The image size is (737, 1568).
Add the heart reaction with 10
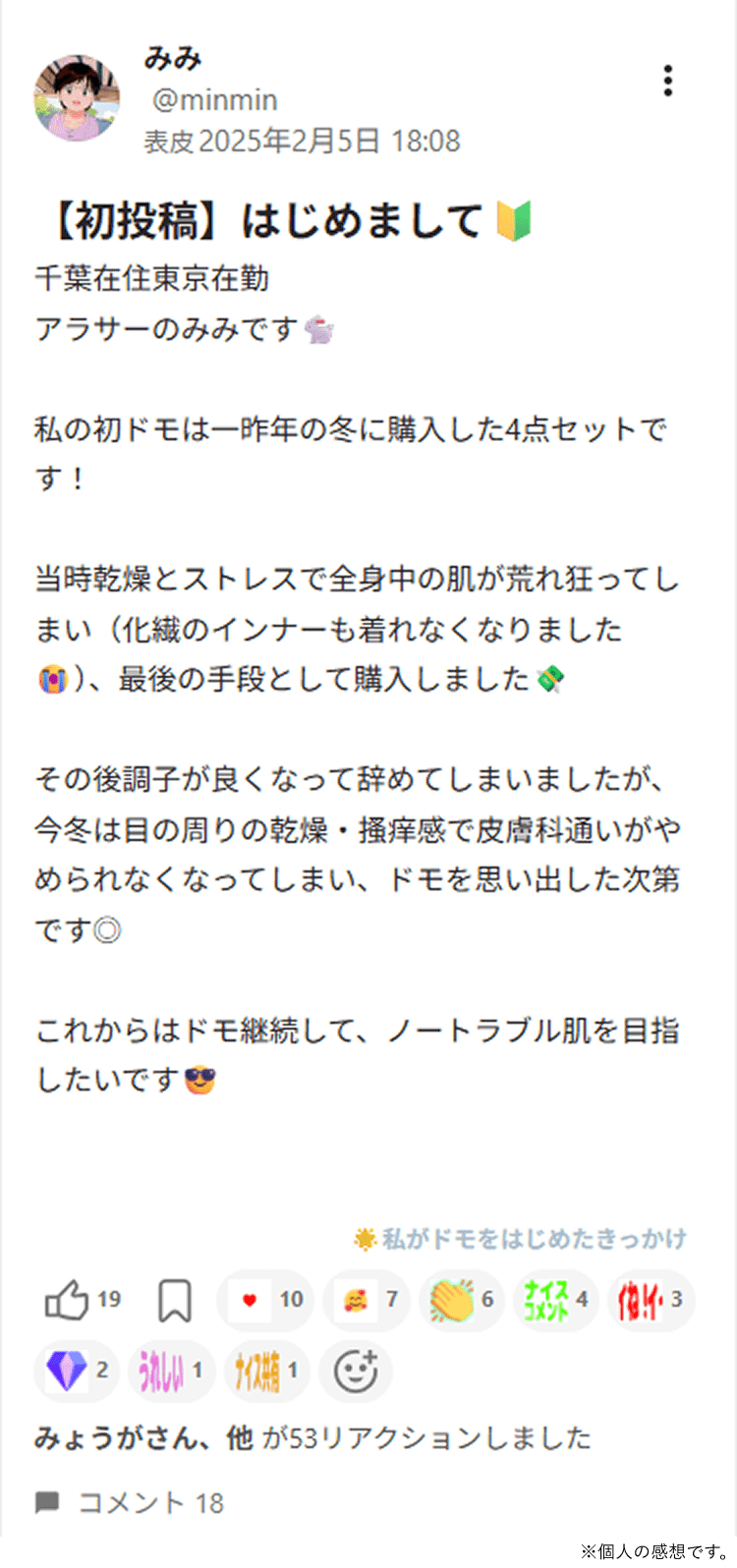[x=265, y=1301]
